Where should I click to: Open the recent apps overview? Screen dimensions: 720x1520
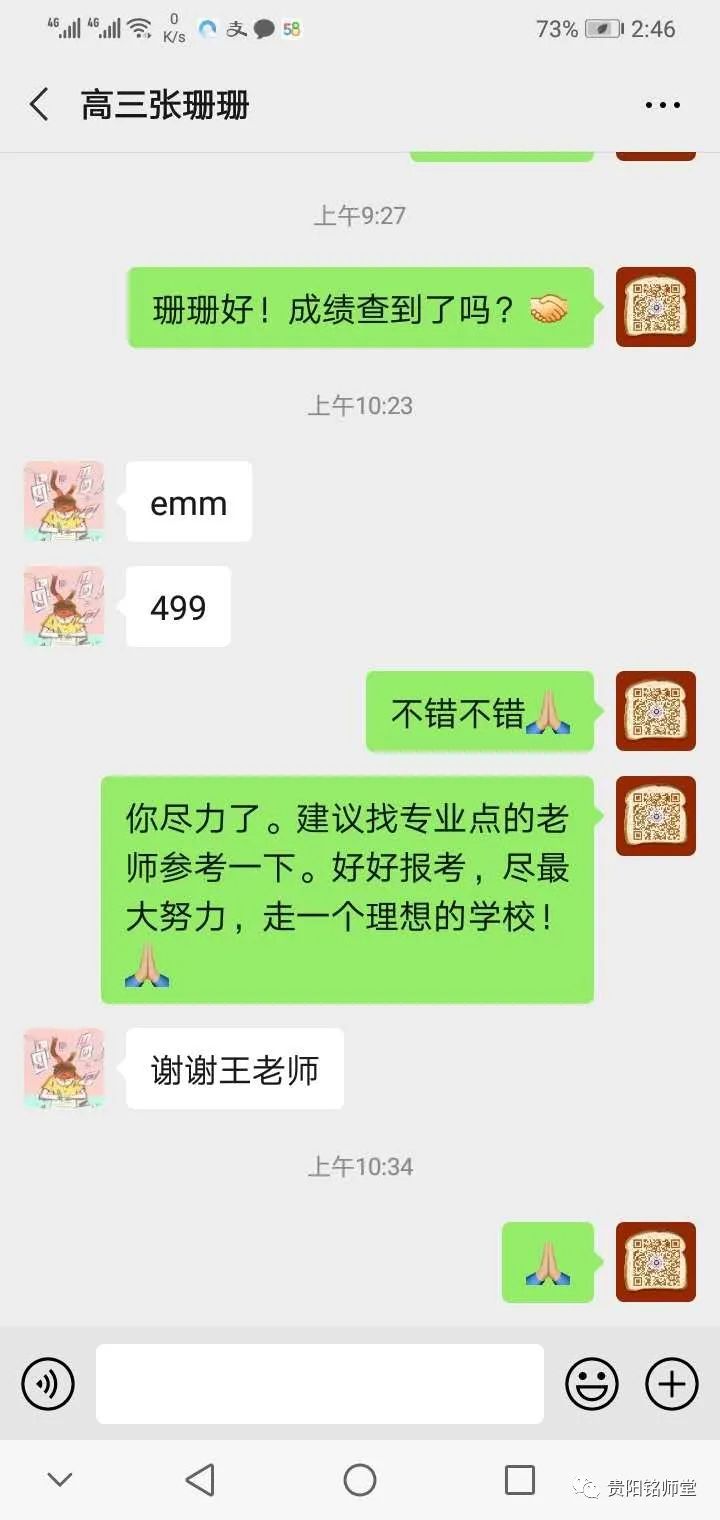point(520,1479)
